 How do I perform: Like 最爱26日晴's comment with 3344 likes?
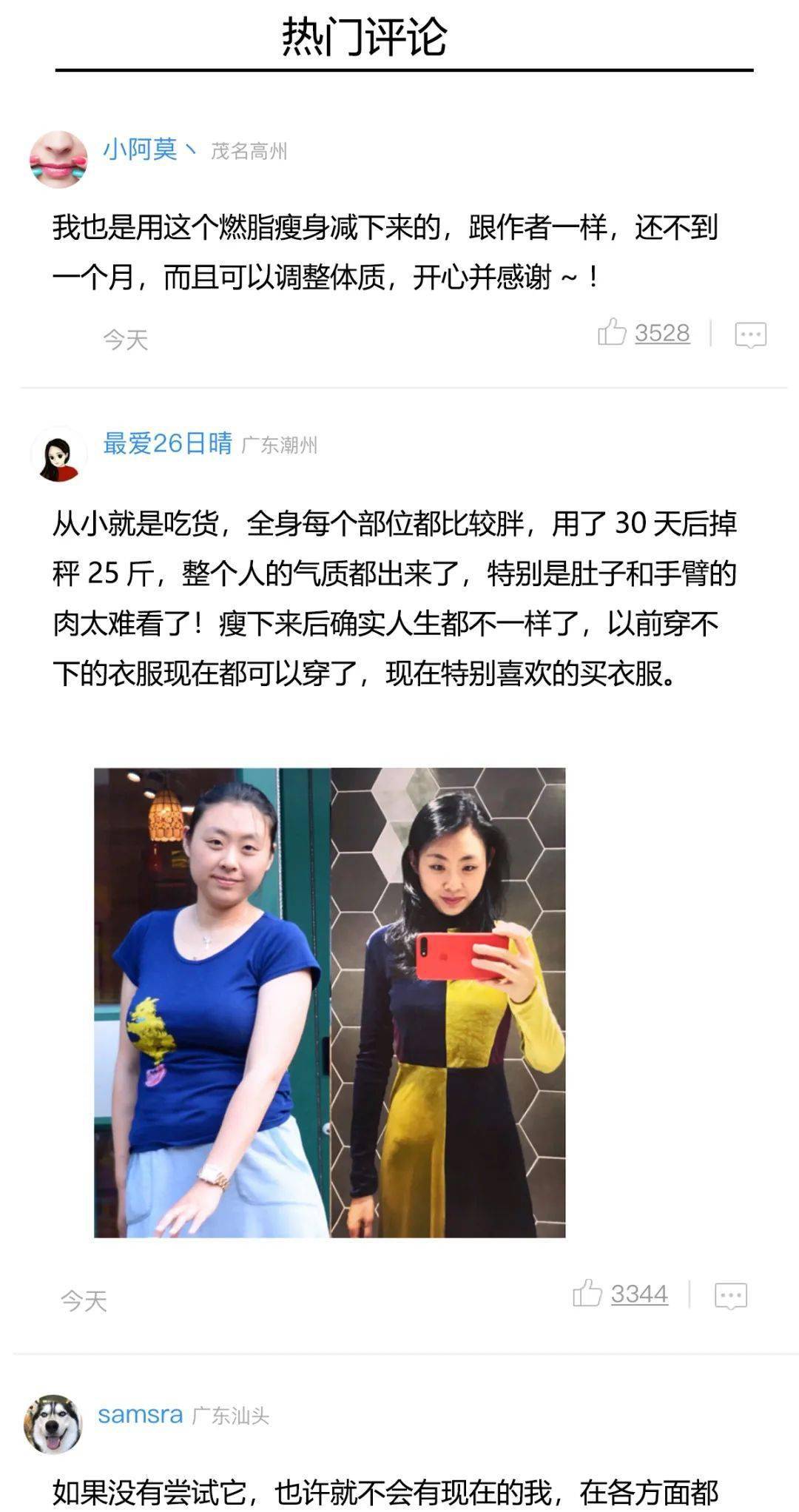[587, 1294]
